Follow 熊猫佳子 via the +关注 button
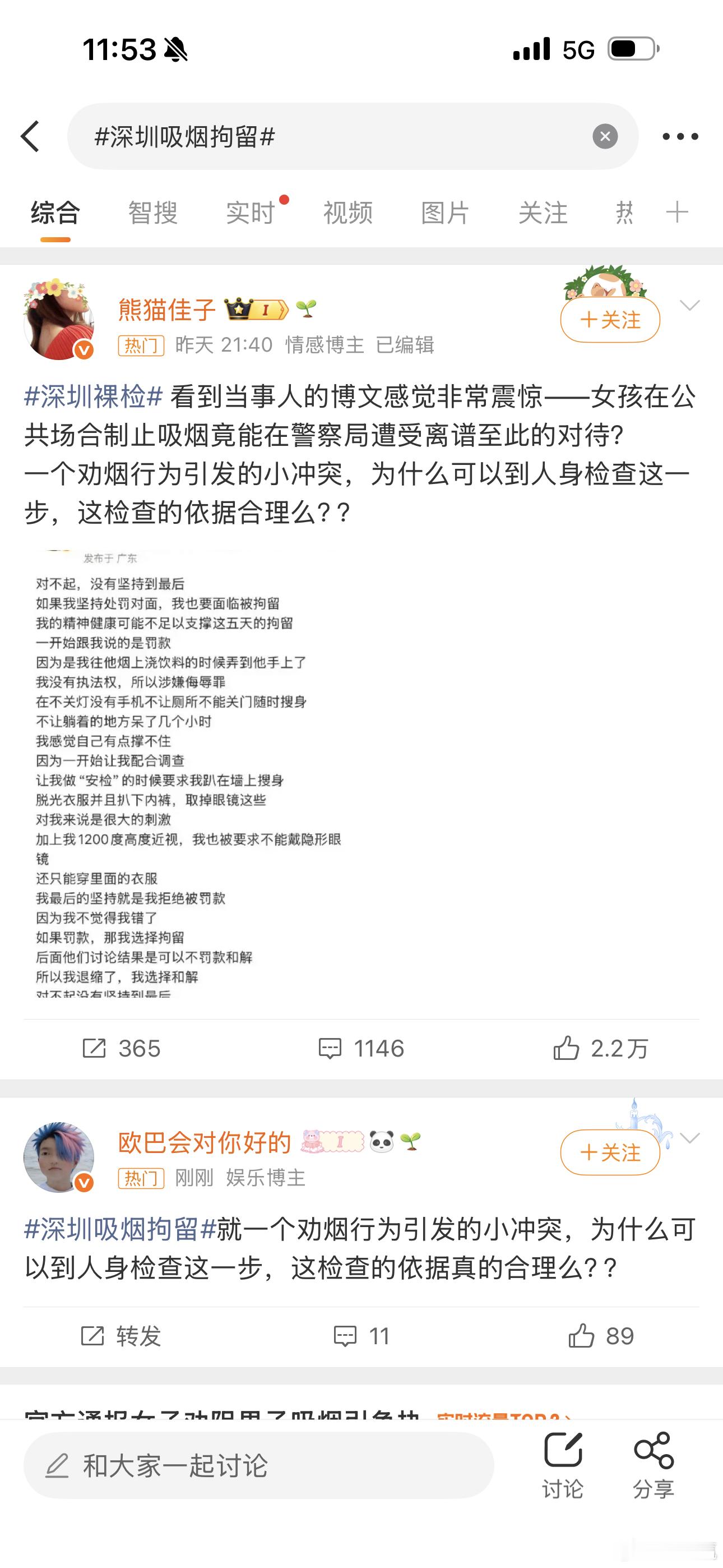The height and width of the screenshot is (1568, 723). point(609,320)
